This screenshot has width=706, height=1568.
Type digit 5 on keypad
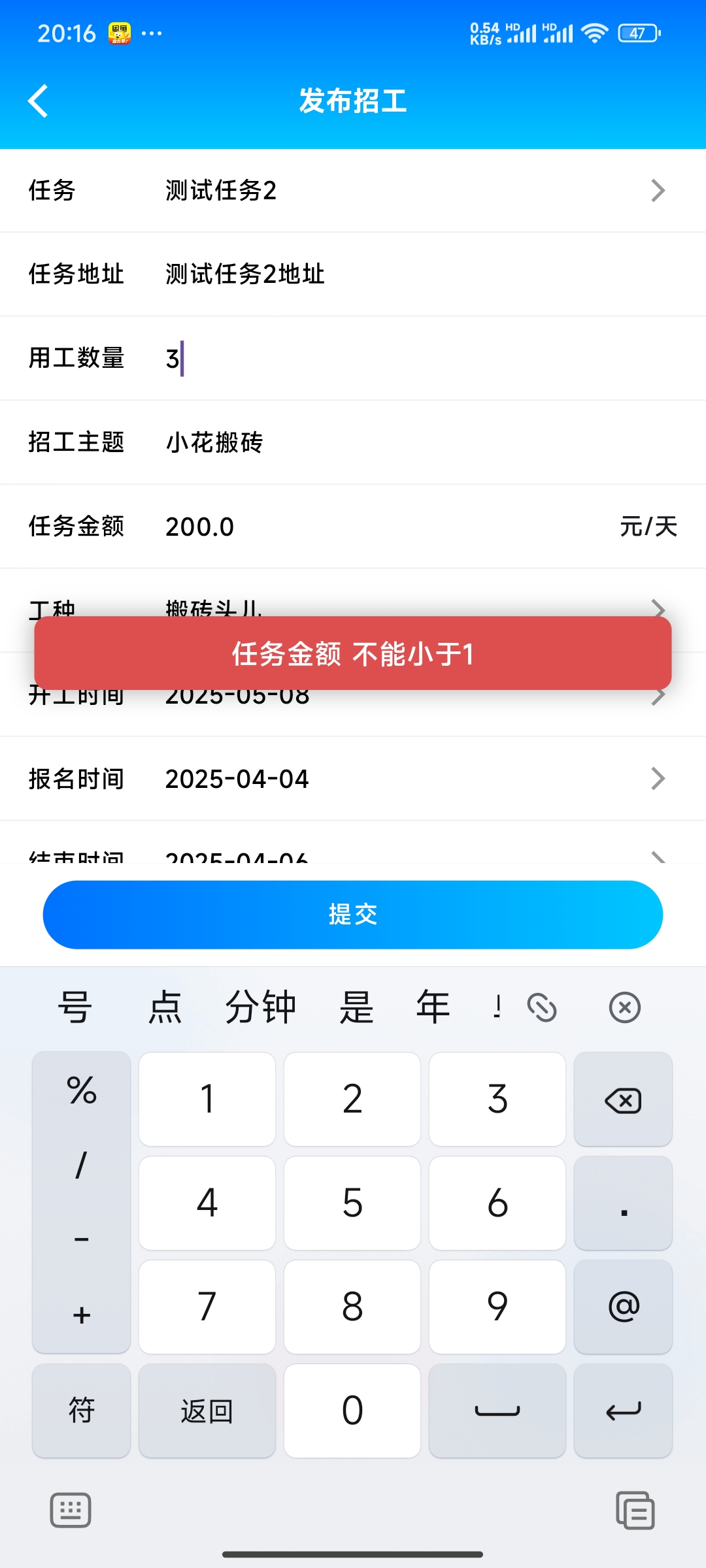coord(352,1203)
